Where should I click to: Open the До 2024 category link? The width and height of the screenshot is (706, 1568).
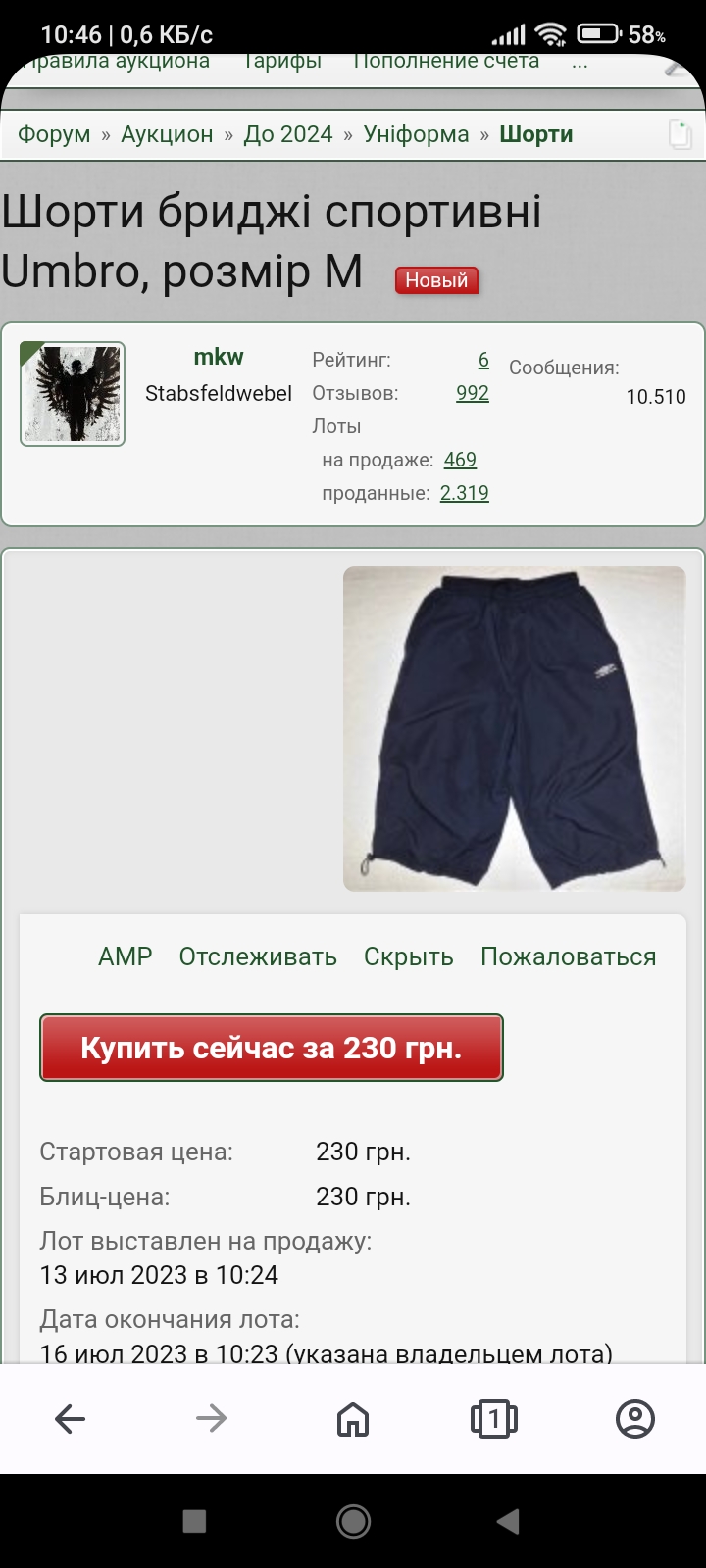288,134
